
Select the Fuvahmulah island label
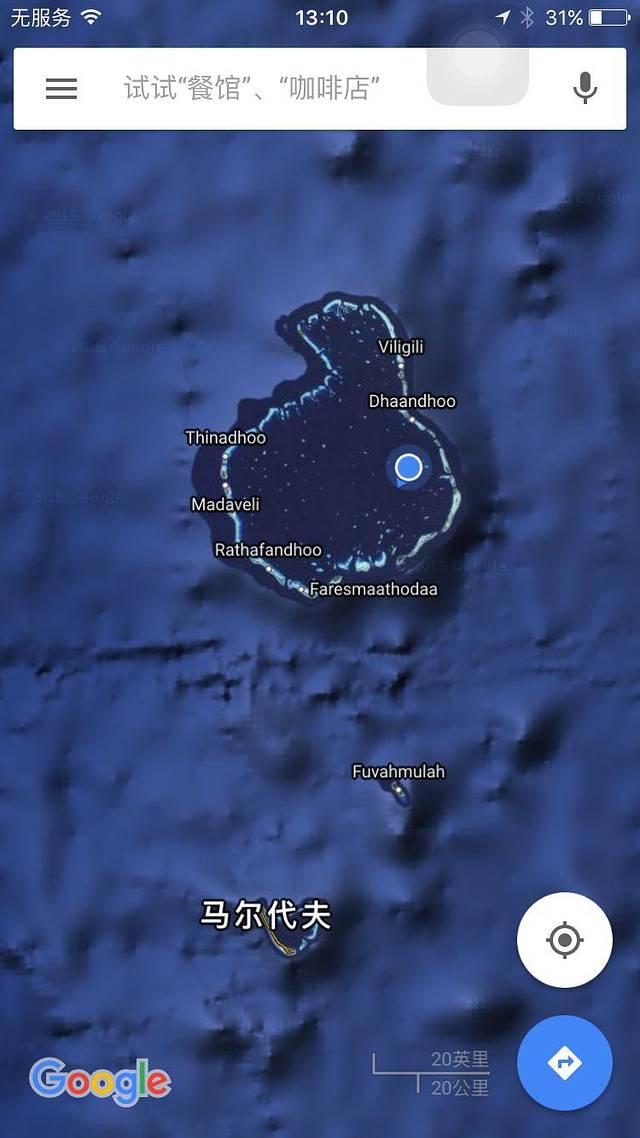pos(398,771)
